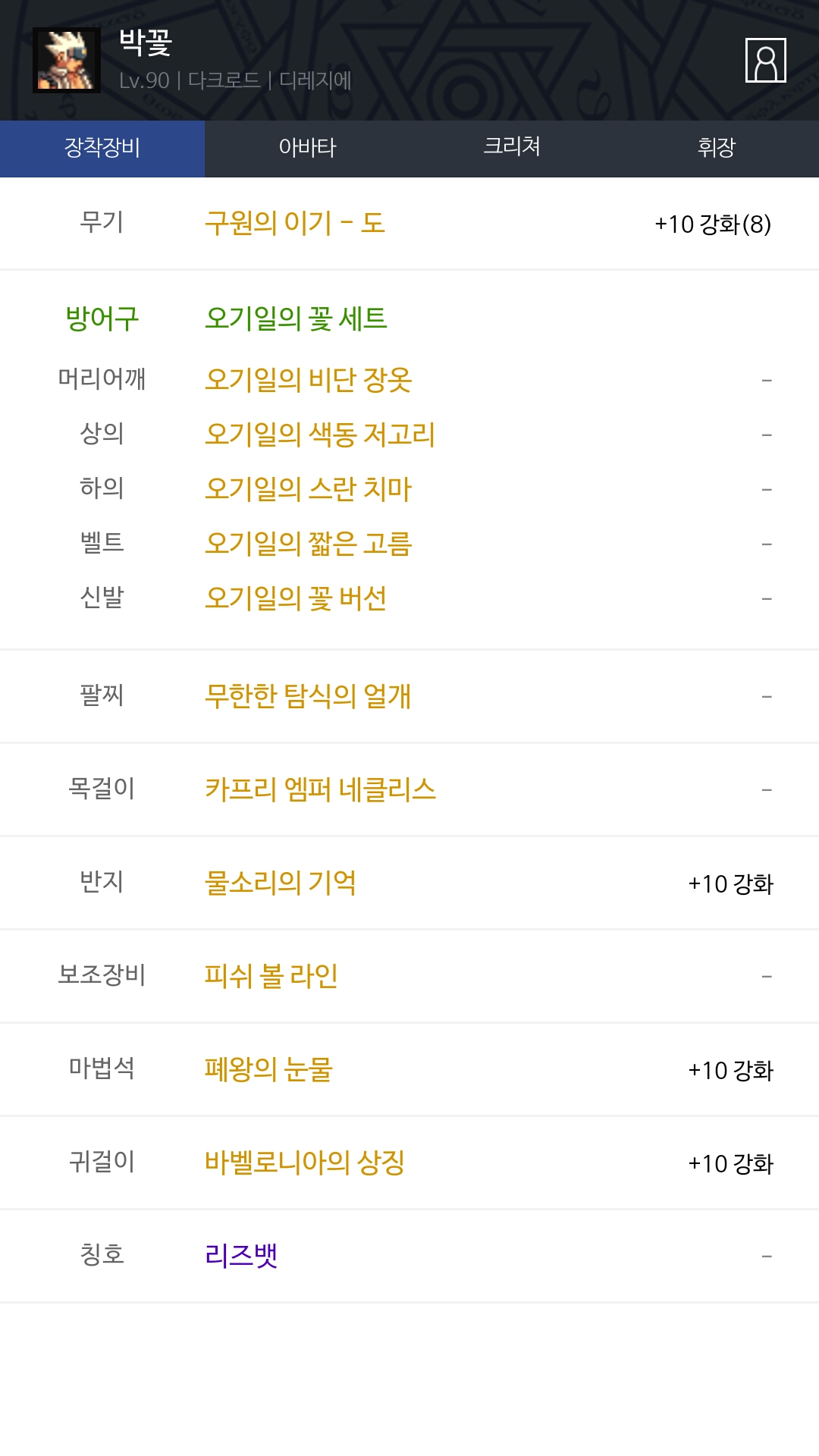Open earring 바벨로니아의 상징
Viewport: 819px width, 1456px height.
coord(304,1163)
